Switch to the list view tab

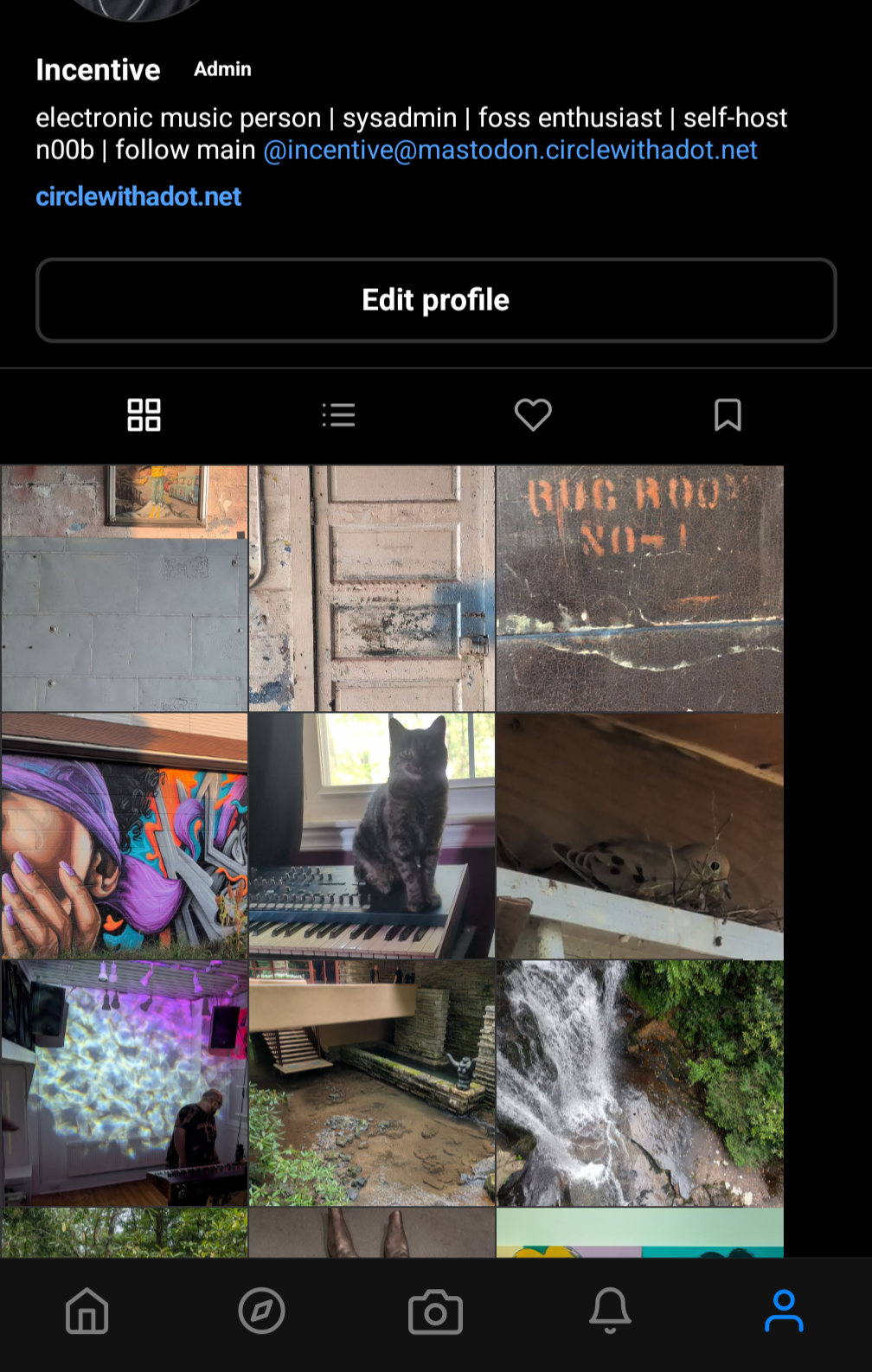pos(338,415)
